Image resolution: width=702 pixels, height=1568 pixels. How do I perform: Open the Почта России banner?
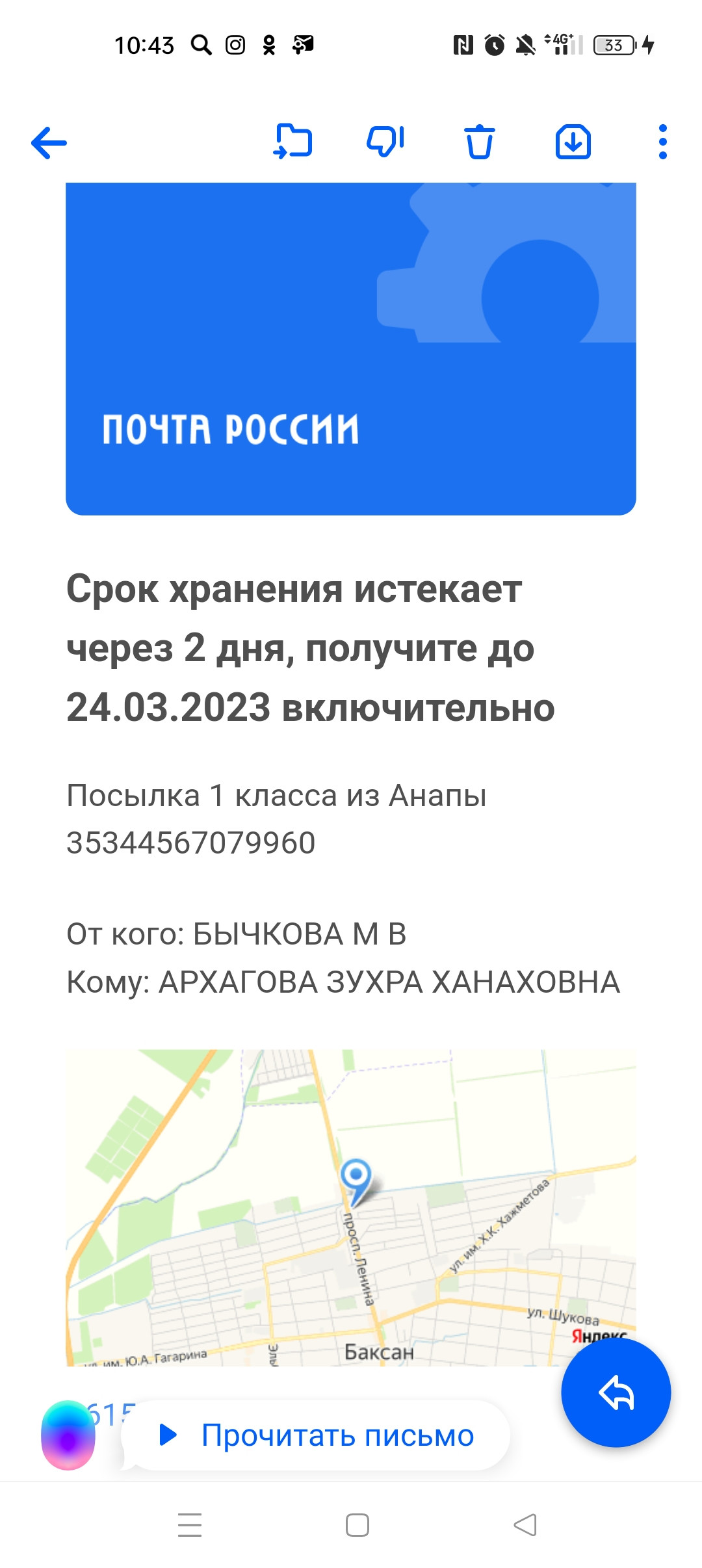(351, 349)
